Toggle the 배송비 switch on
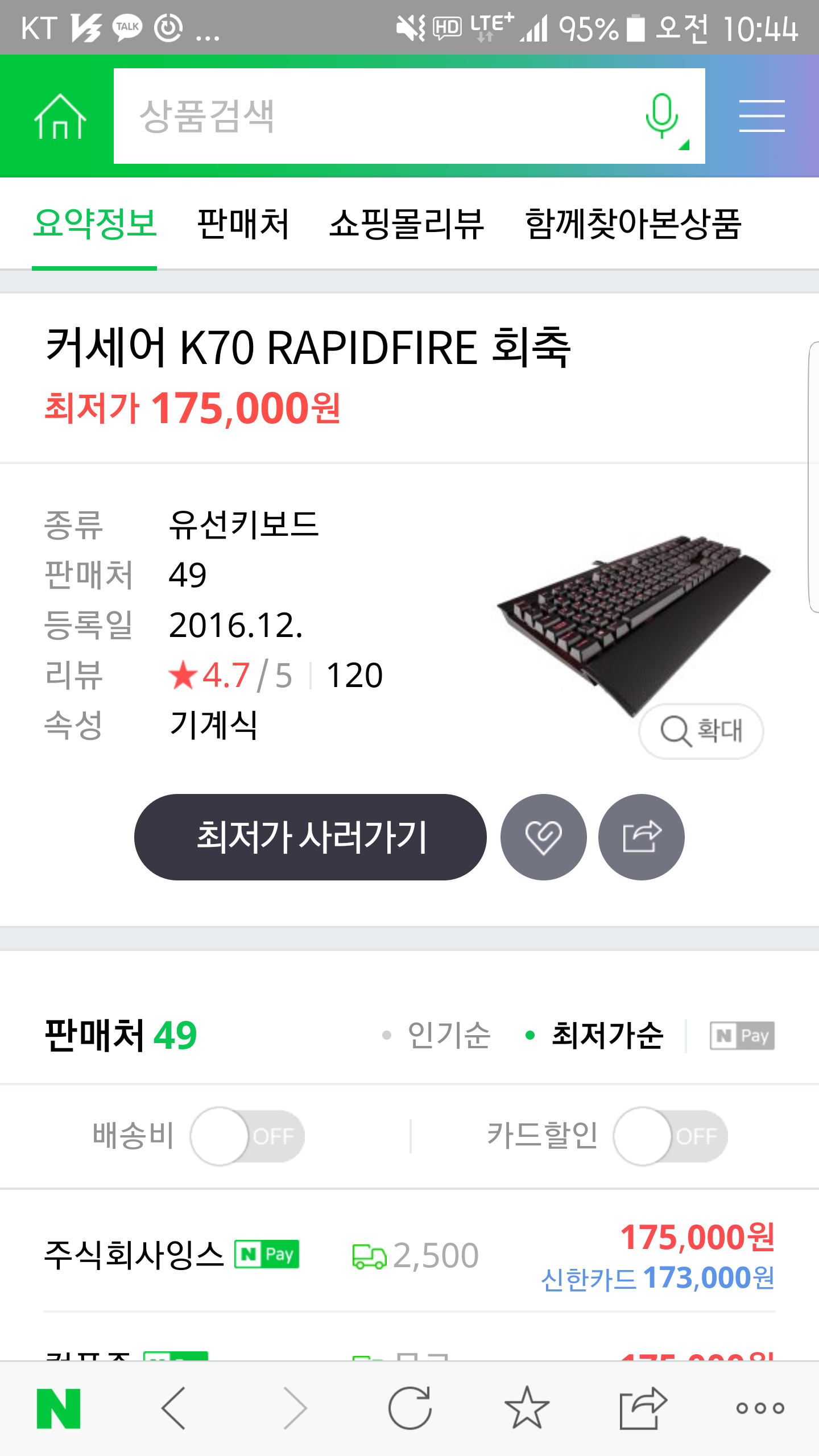819x1456 pixels. (x=247, y=1136)
